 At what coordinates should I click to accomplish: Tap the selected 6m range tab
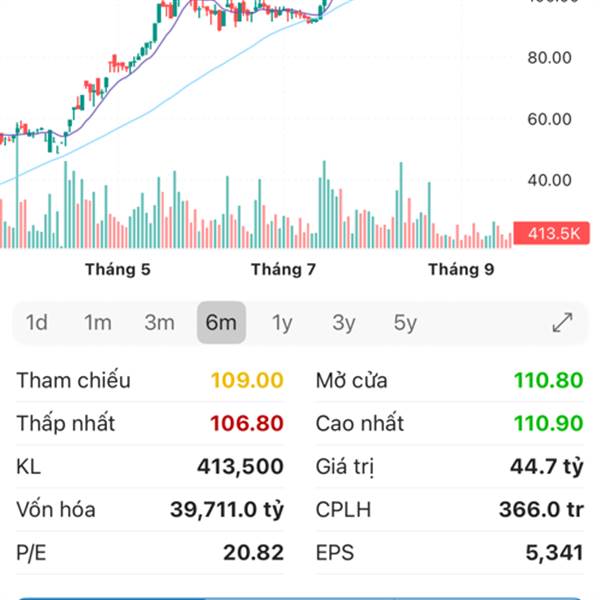(221, 323)
